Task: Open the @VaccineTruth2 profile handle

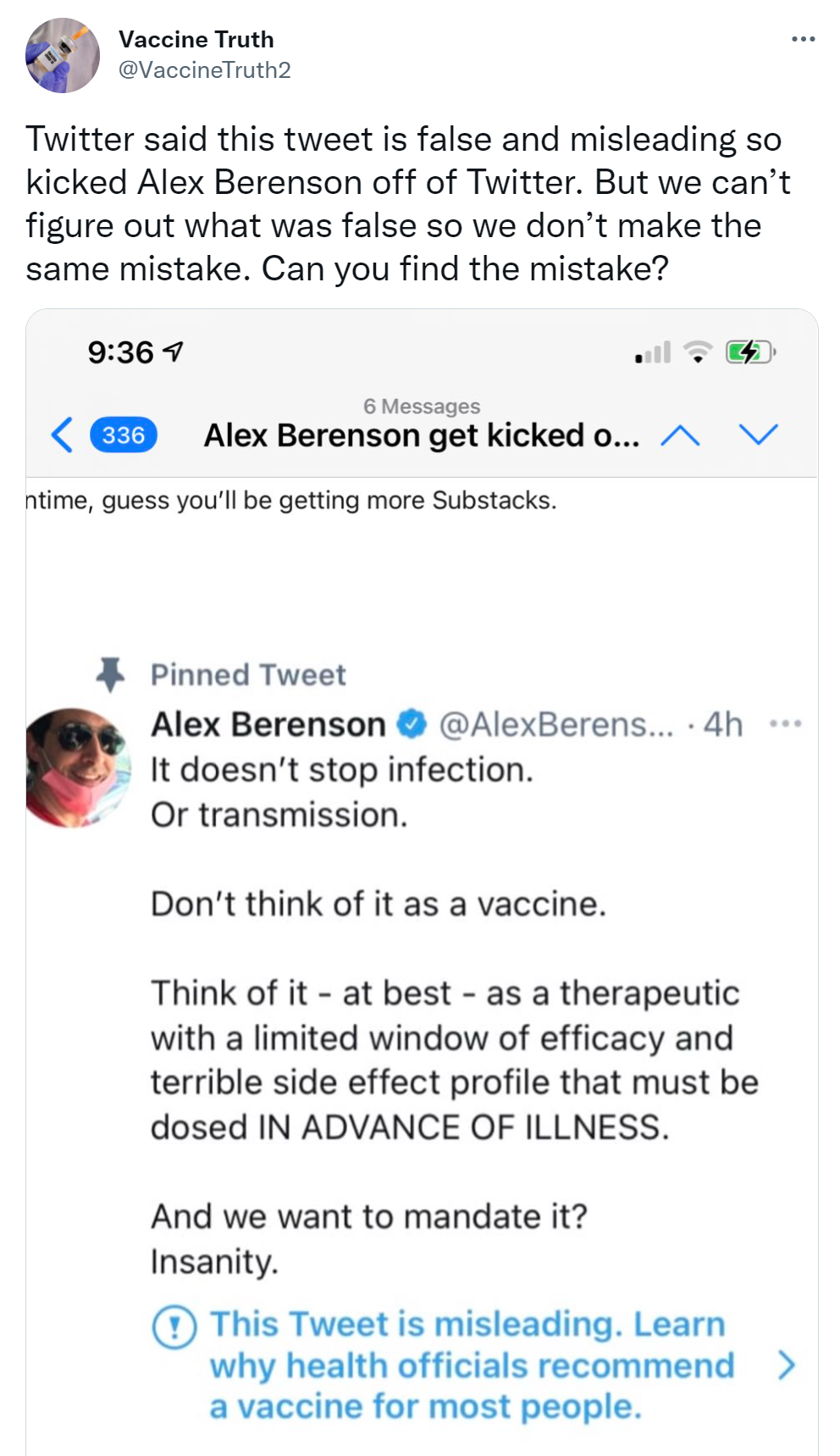Action: tap(204, 70)
